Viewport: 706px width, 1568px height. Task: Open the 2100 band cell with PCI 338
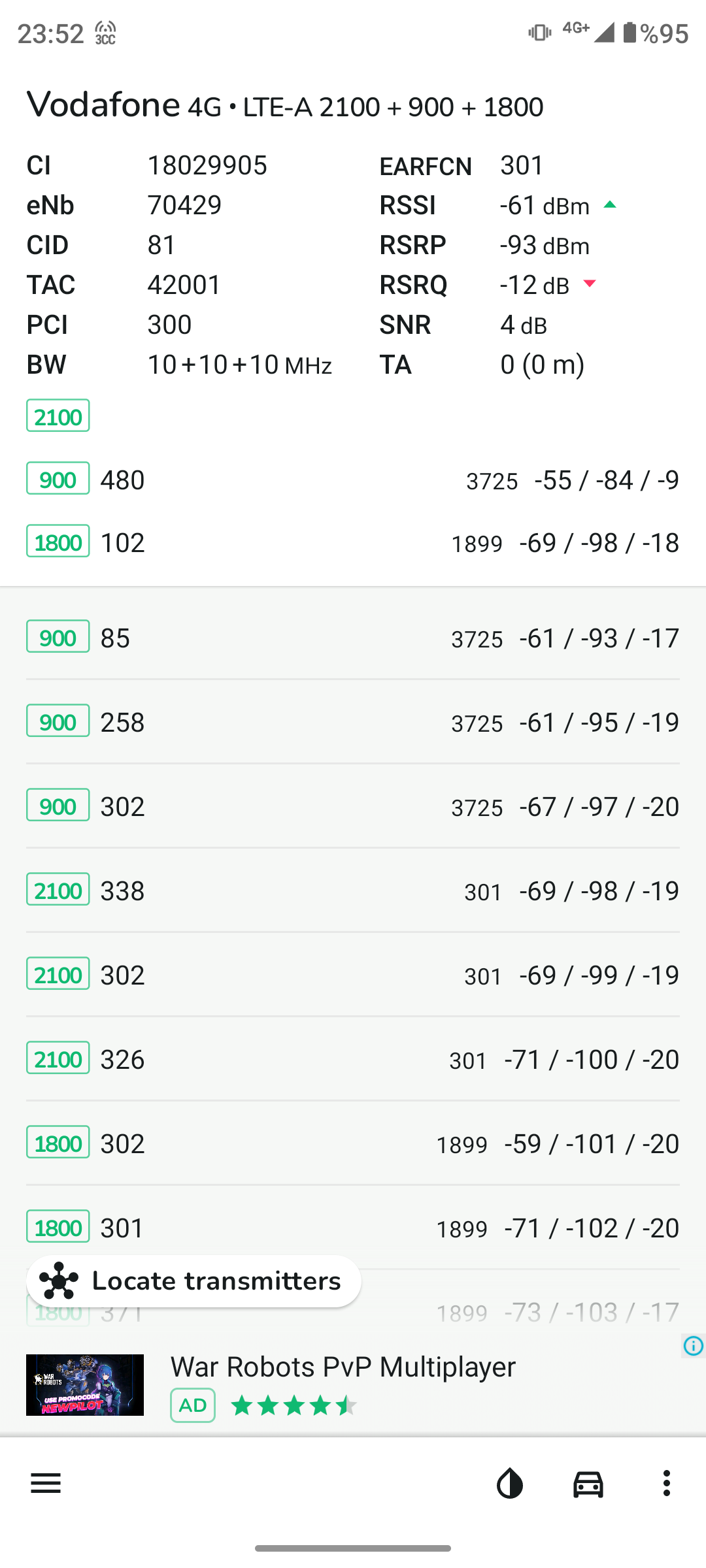tap(353, 890)
